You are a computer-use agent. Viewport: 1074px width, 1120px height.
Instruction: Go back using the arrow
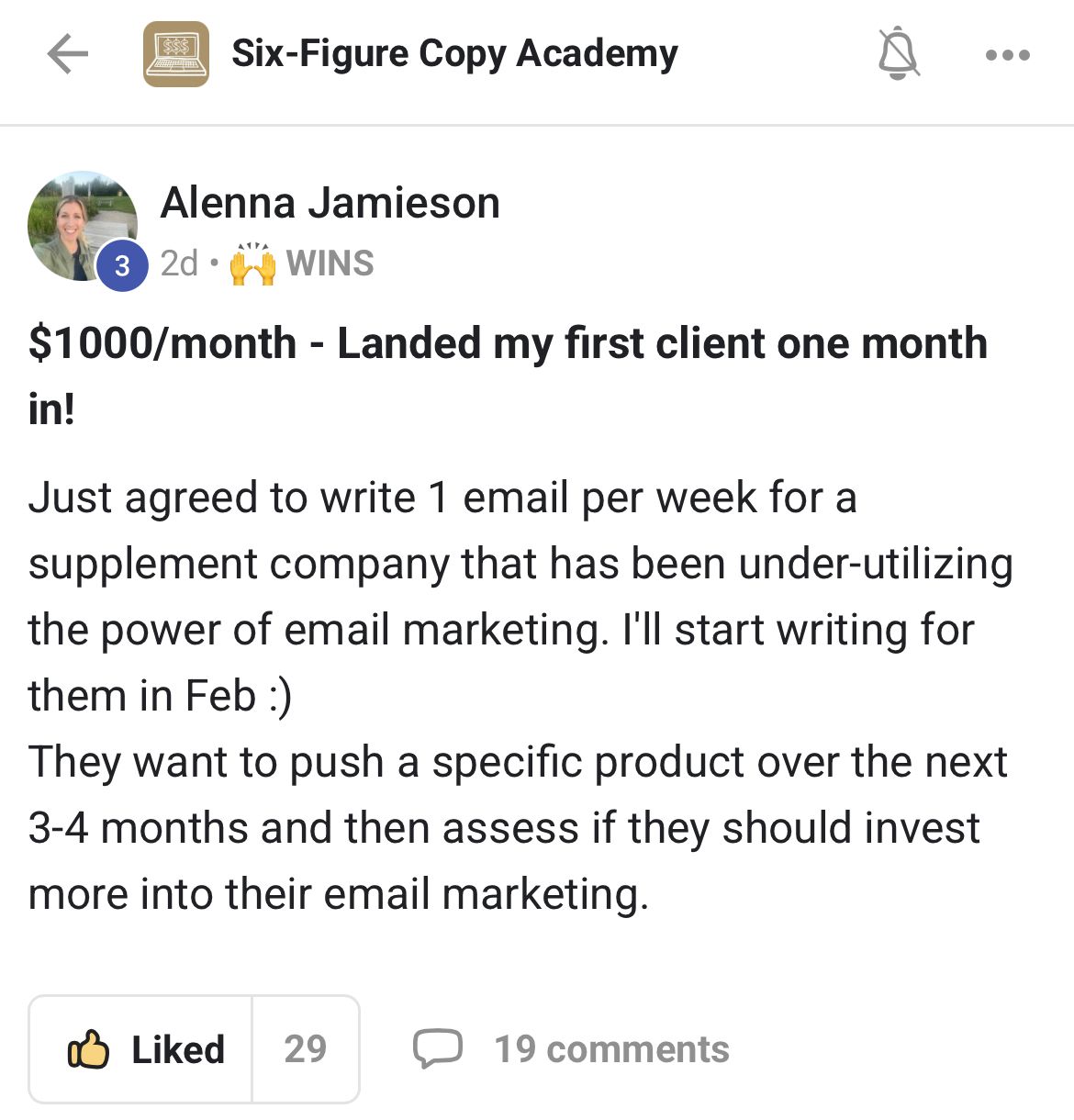[67, 54]
